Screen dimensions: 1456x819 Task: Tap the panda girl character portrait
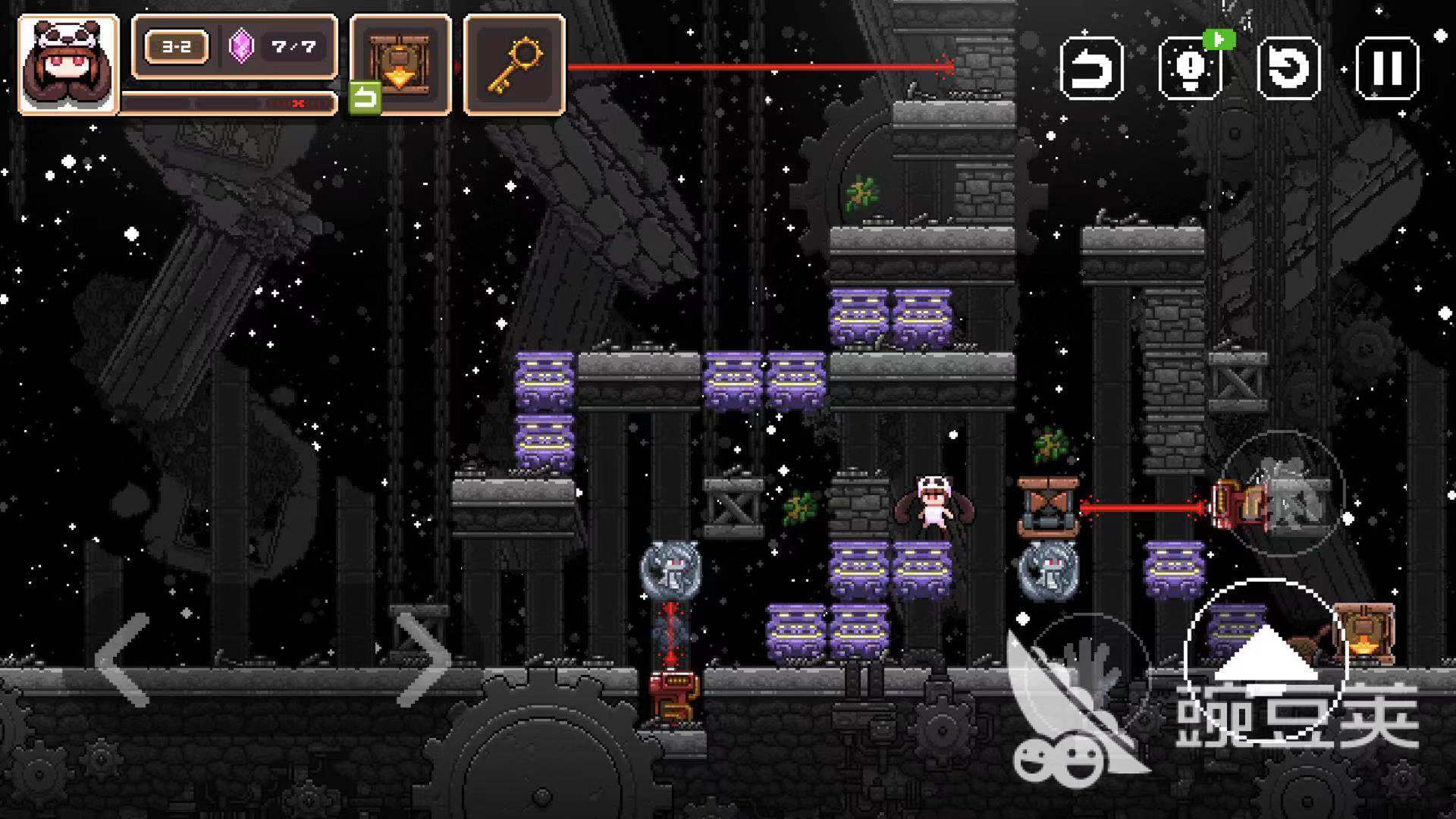(68, 64)
